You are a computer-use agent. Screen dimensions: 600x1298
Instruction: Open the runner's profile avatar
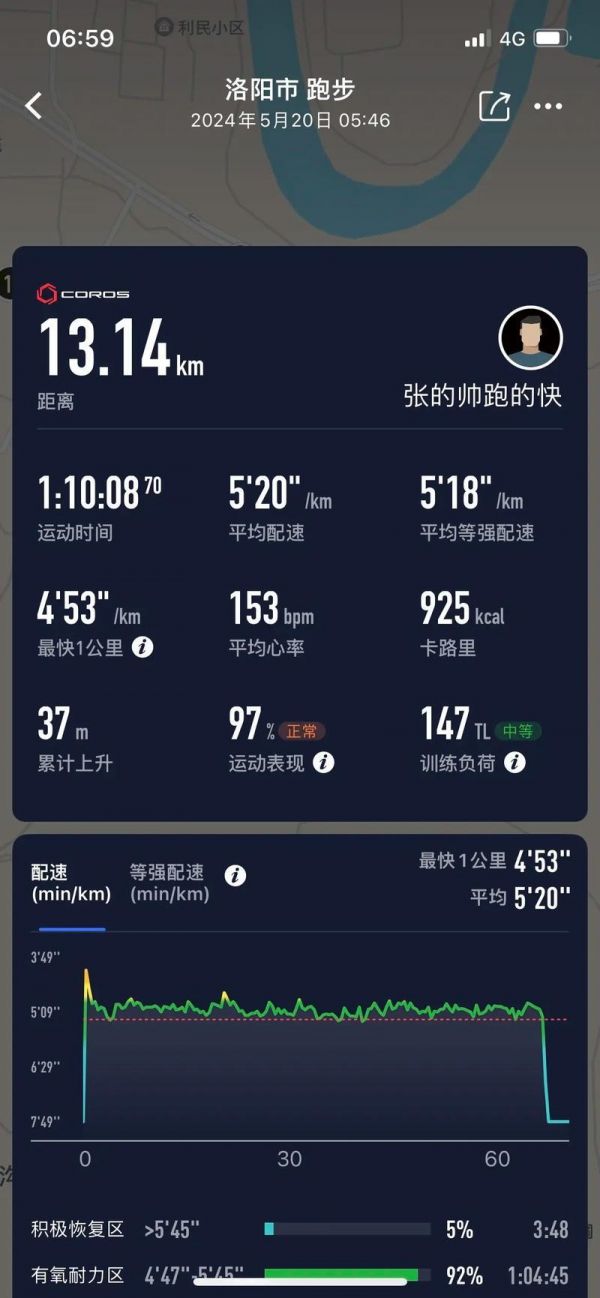530,338
